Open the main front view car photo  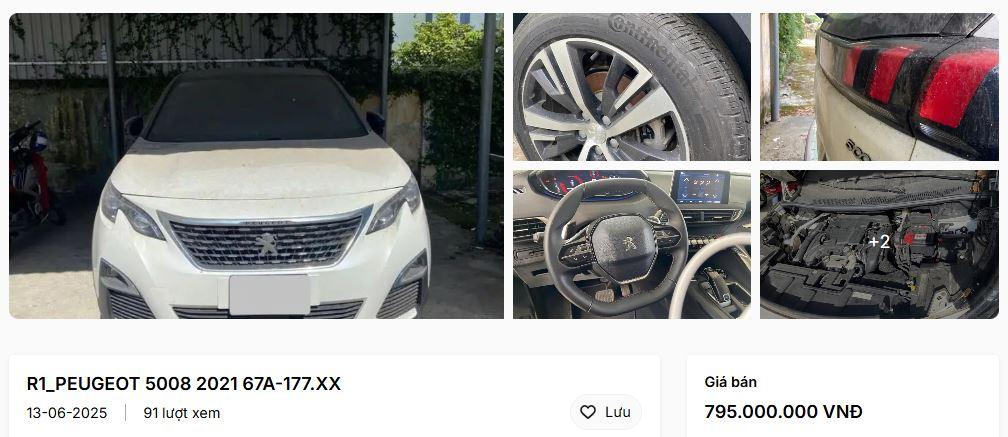pyautogui.click(x=256, y=166)
